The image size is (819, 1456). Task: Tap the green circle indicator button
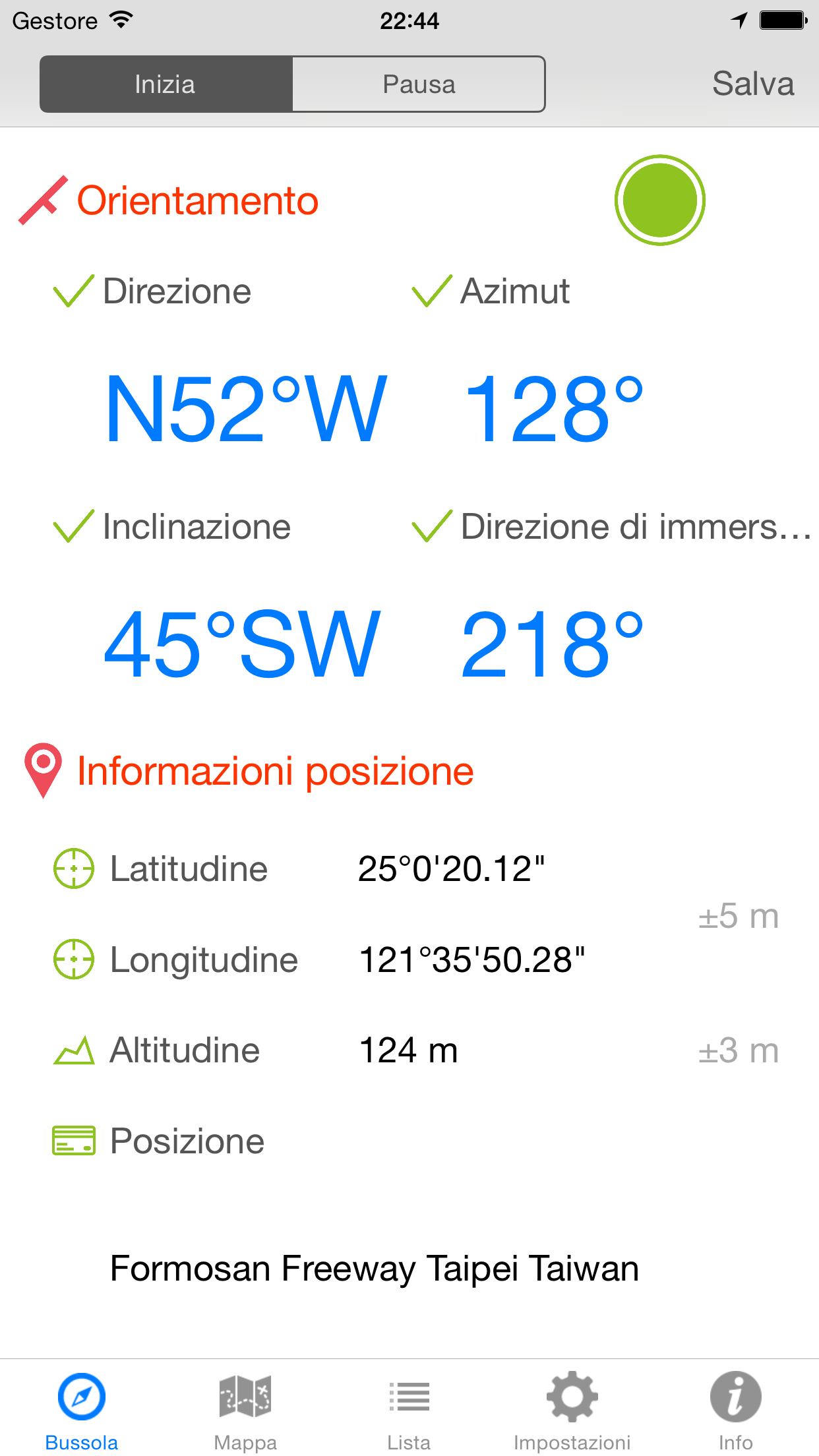tap(659, 200)
